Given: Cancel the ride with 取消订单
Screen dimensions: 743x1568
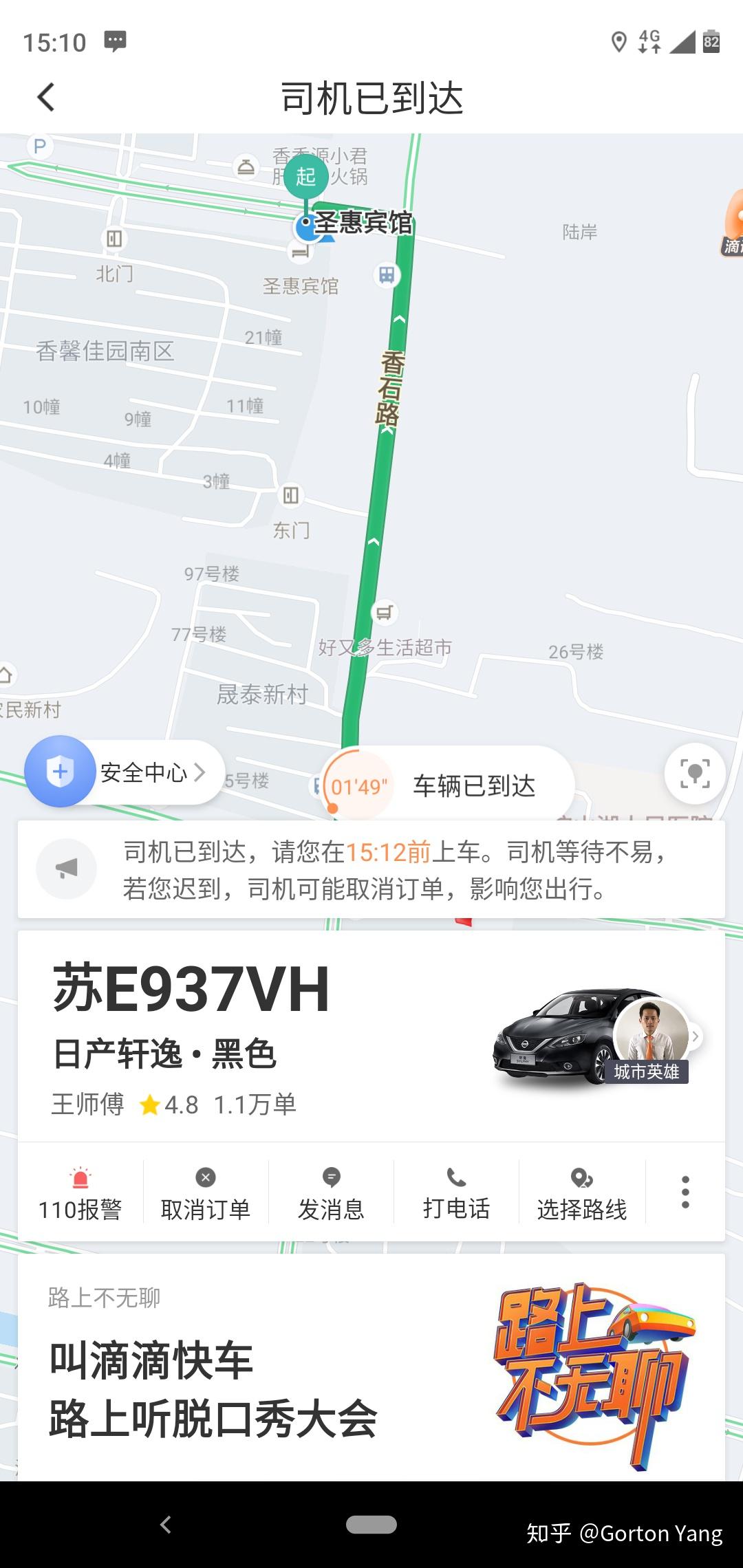Looking at the screenshot, I should pyautogui.click(x=205, y=1193).
